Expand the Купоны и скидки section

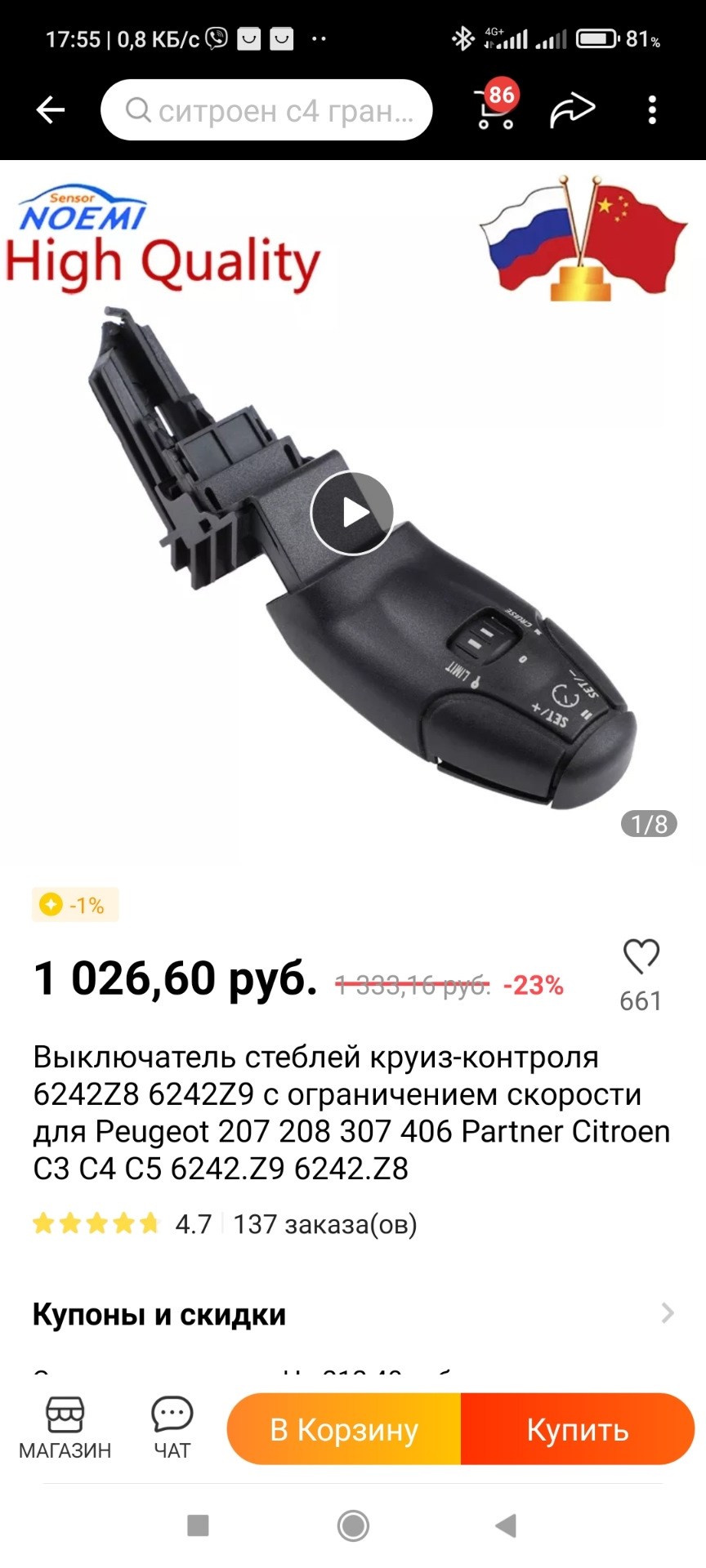(x=667, y=1313)
